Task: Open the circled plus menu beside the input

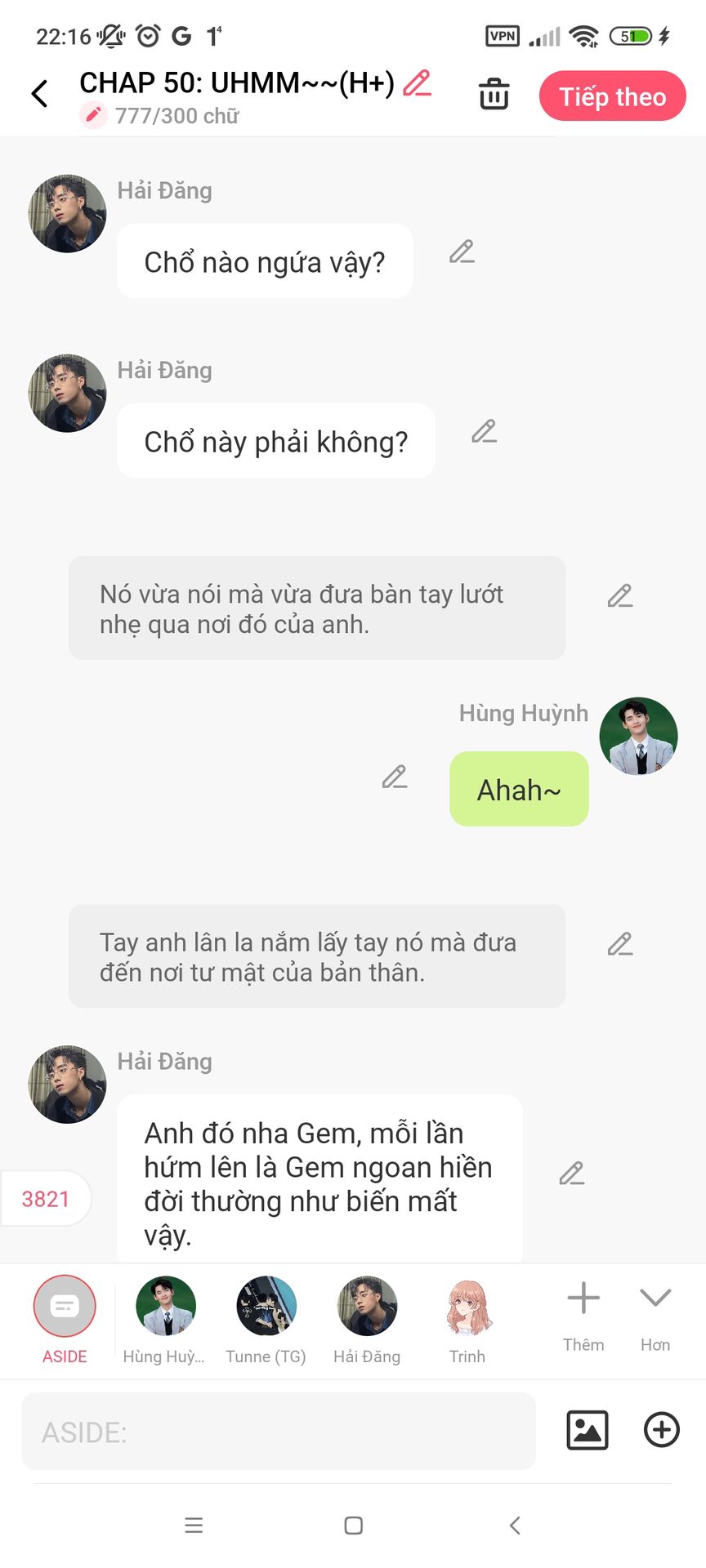Action: click(661, 1430)
